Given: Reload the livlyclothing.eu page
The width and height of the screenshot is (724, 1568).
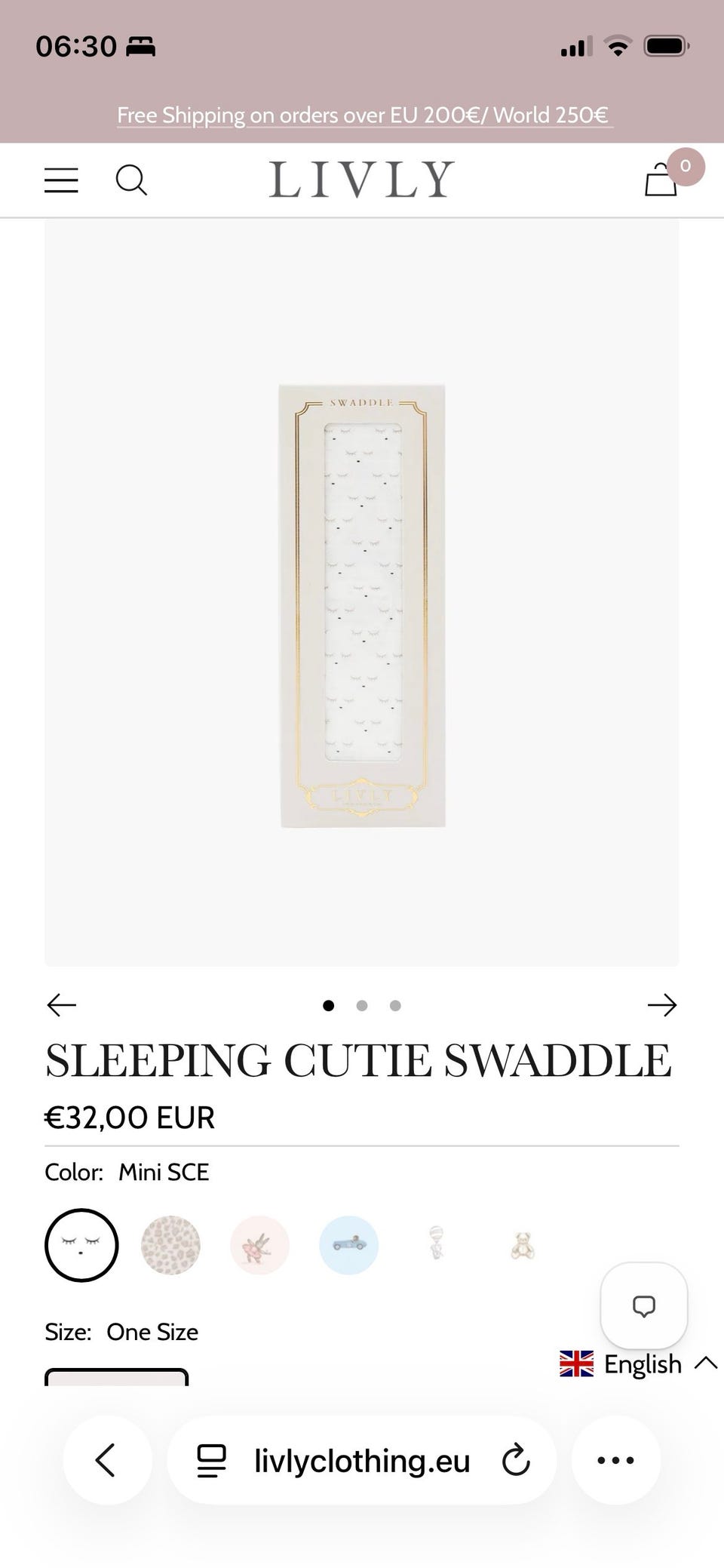Looking at the screenshot, I should click(516, 1460).
